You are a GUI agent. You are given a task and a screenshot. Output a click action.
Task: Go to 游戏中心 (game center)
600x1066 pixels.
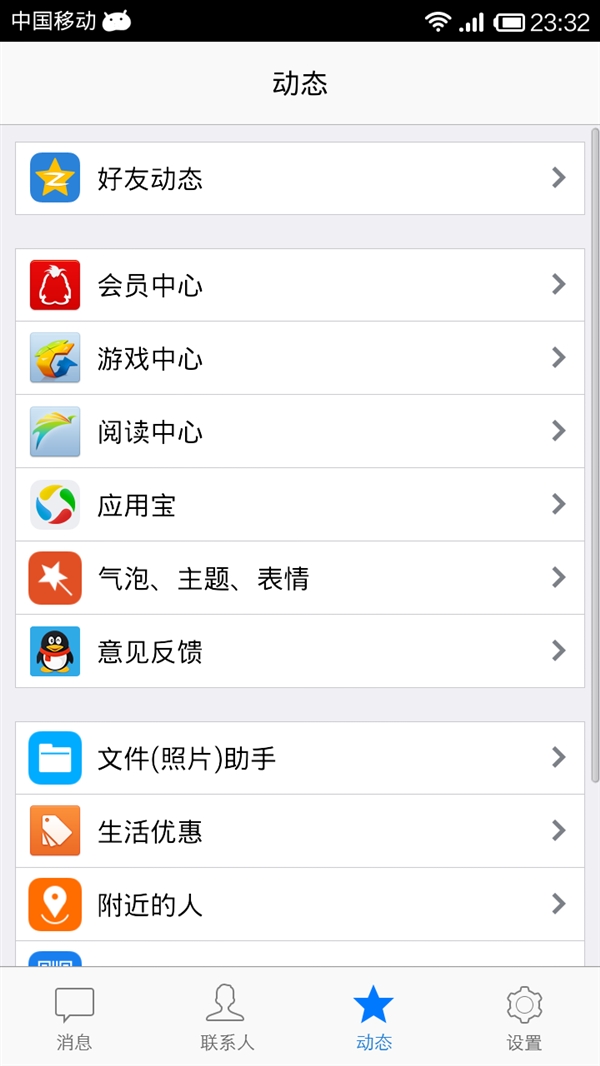point(300,358)
